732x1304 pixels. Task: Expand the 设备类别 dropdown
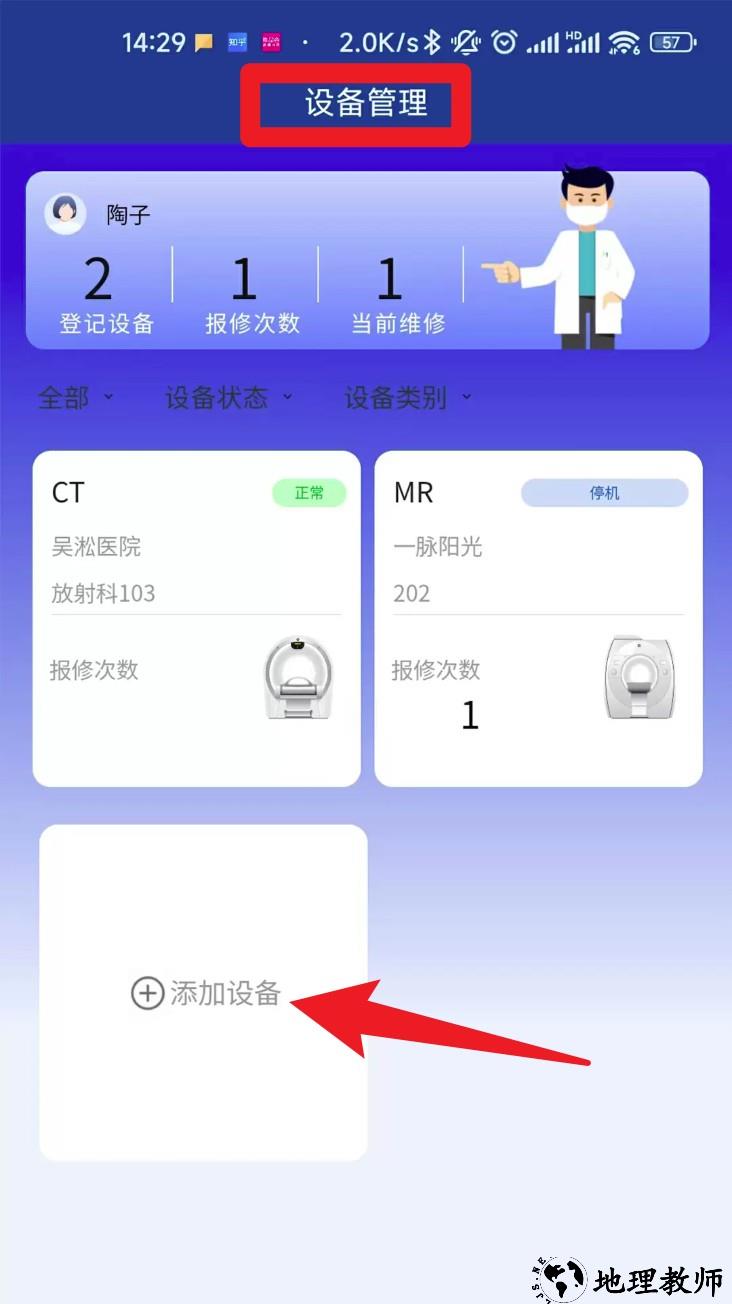(x=406, y=398)
